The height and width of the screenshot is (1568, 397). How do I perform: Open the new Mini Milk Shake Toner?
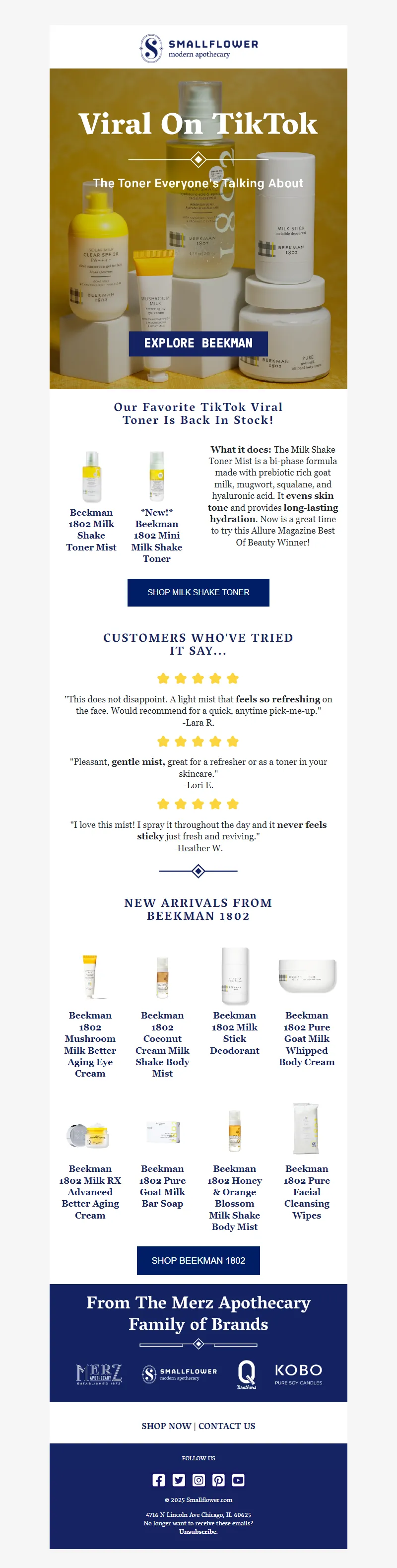[156, 535]
